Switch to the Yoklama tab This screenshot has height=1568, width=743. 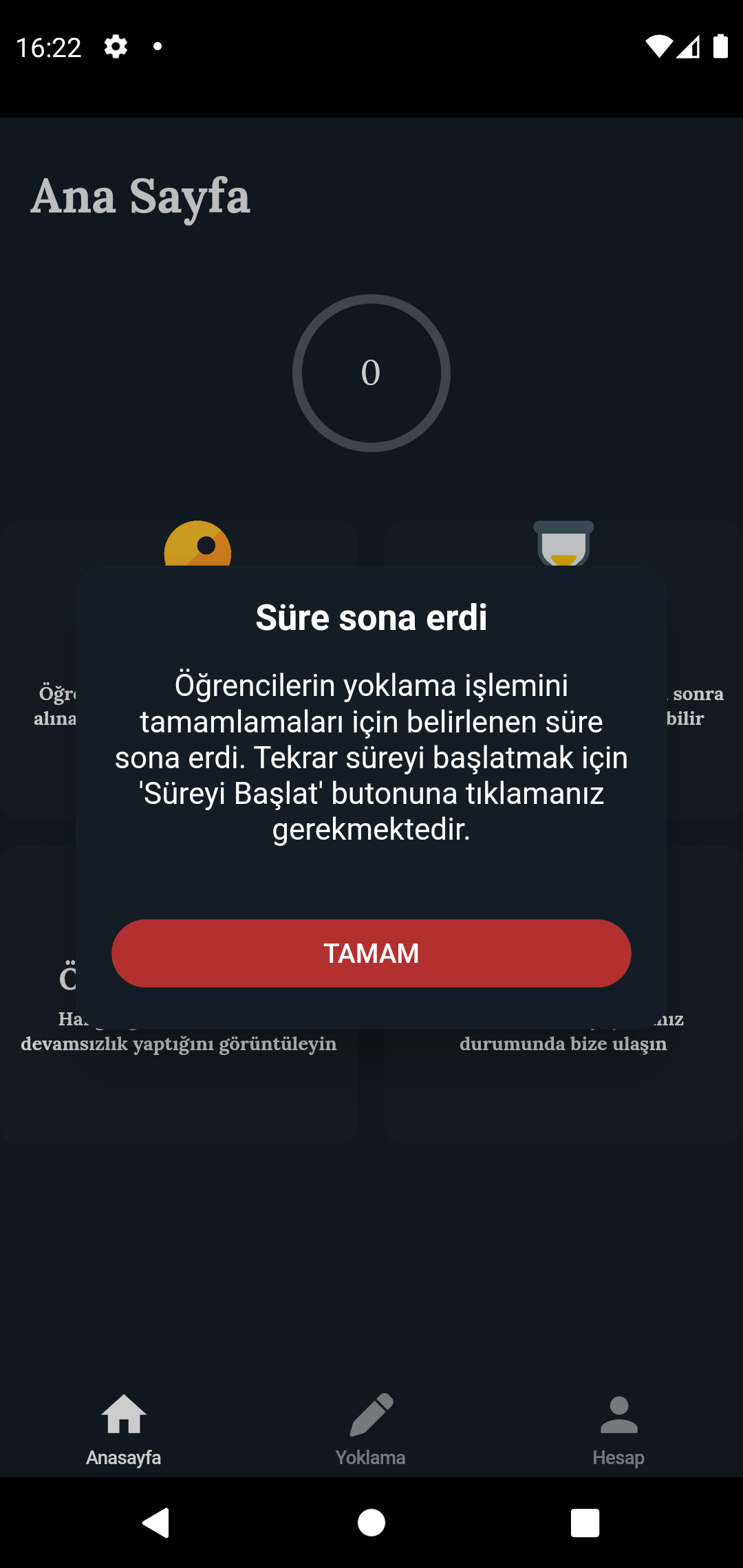tap(371, 1457)
